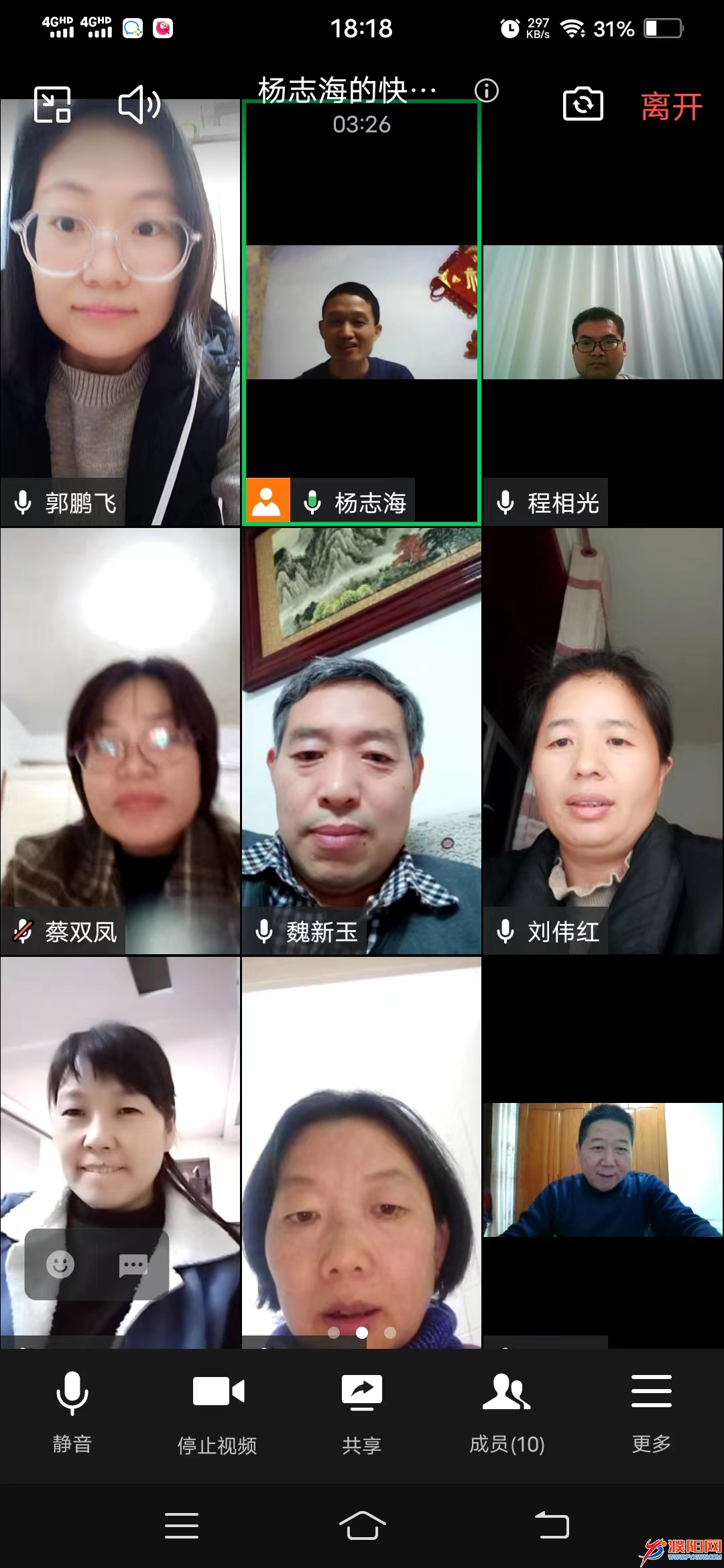Open the meeting chat bubble

(x=133, y=1264)
